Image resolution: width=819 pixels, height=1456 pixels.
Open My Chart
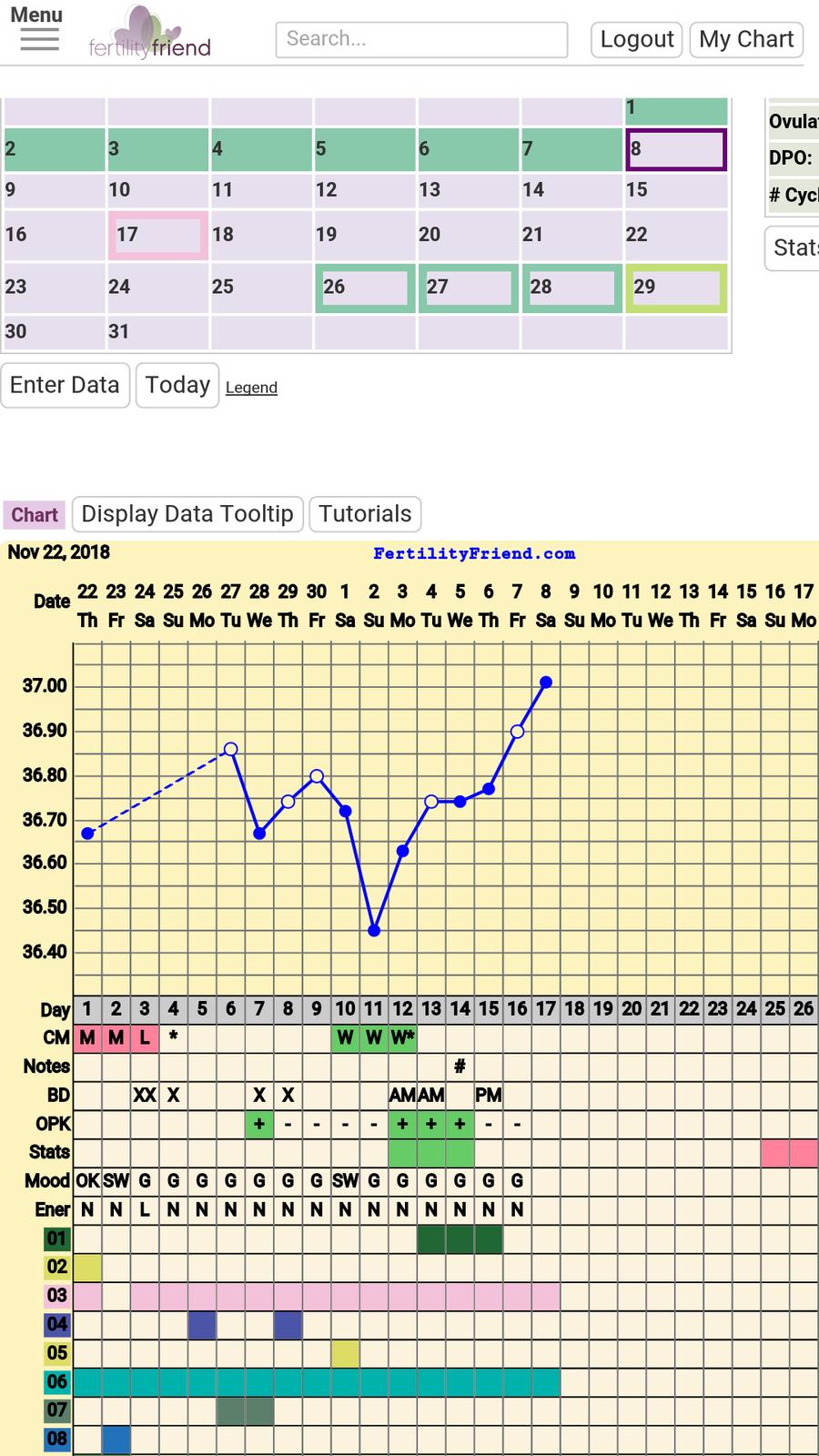click(x=746, y=39)
